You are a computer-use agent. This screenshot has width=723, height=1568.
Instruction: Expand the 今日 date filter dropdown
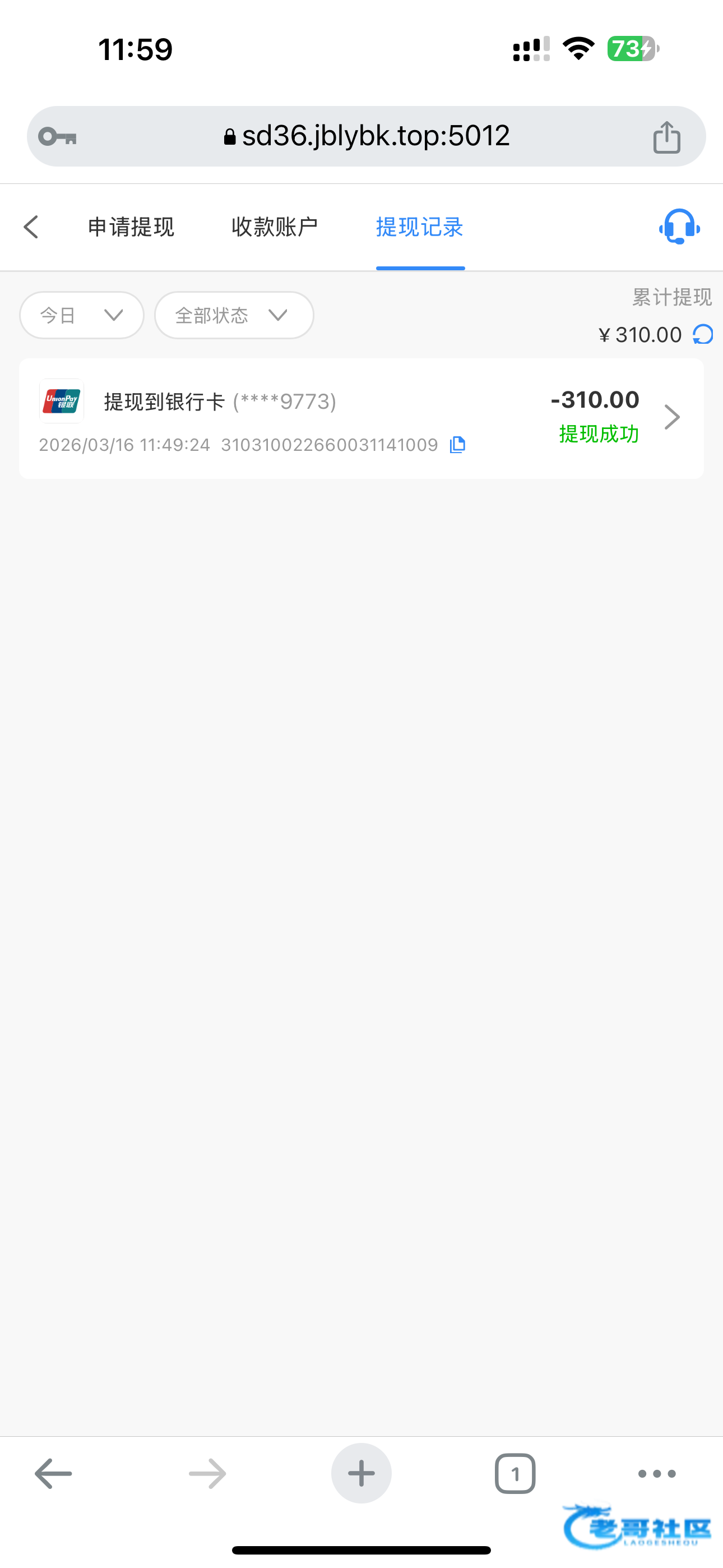[x=82, y=315]
